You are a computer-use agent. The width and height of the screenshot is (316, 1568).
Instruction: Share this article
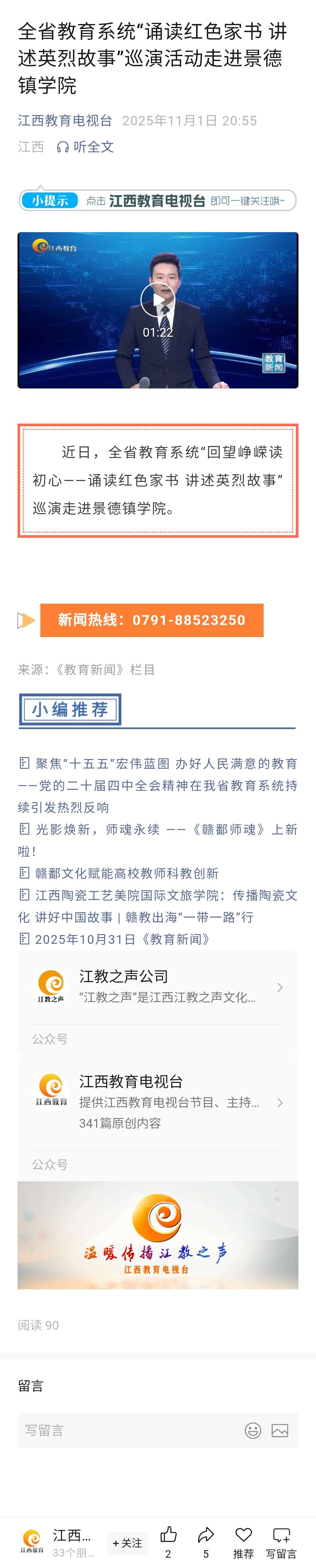point(206,1535)
